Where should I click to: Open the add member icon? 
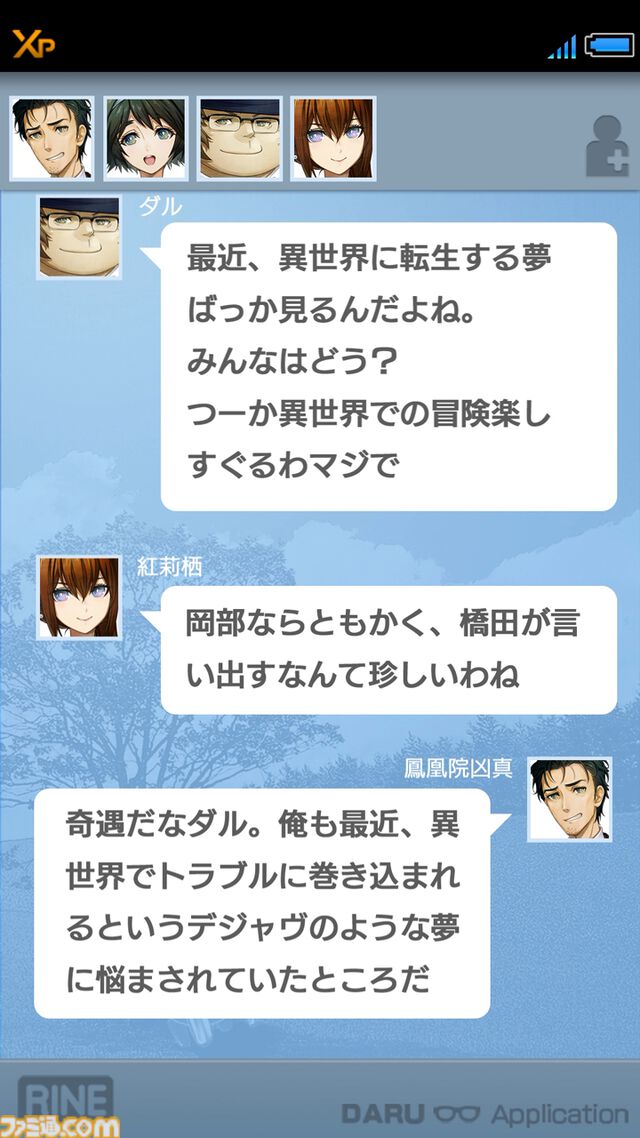[607, 146]
